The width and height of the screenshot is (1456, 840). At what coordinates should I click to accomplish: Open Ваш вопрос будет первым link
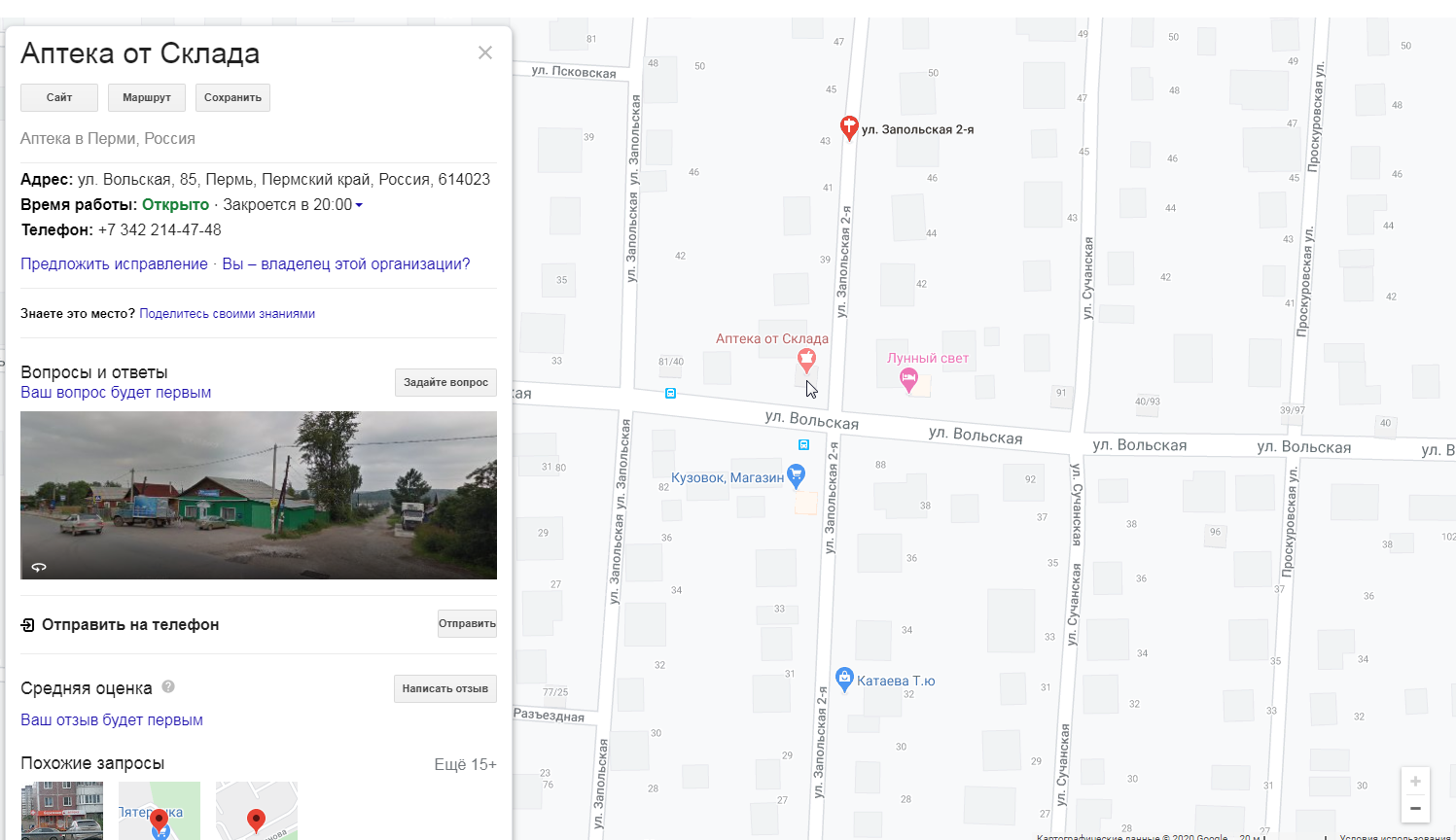pyautogui.click(x=116, y=393)
